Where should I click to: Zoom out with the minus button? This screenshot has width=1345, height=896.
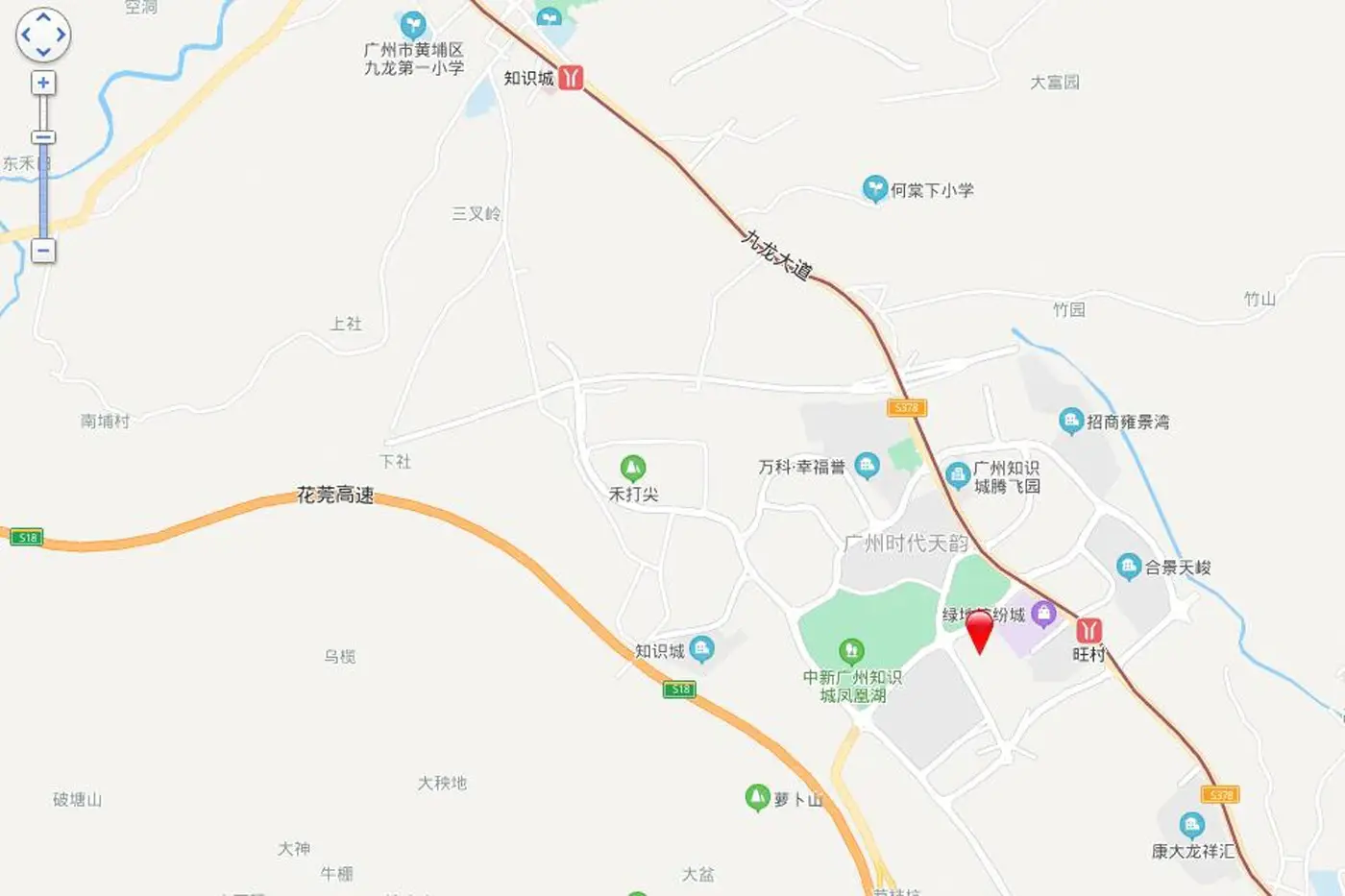click(42, 251)
